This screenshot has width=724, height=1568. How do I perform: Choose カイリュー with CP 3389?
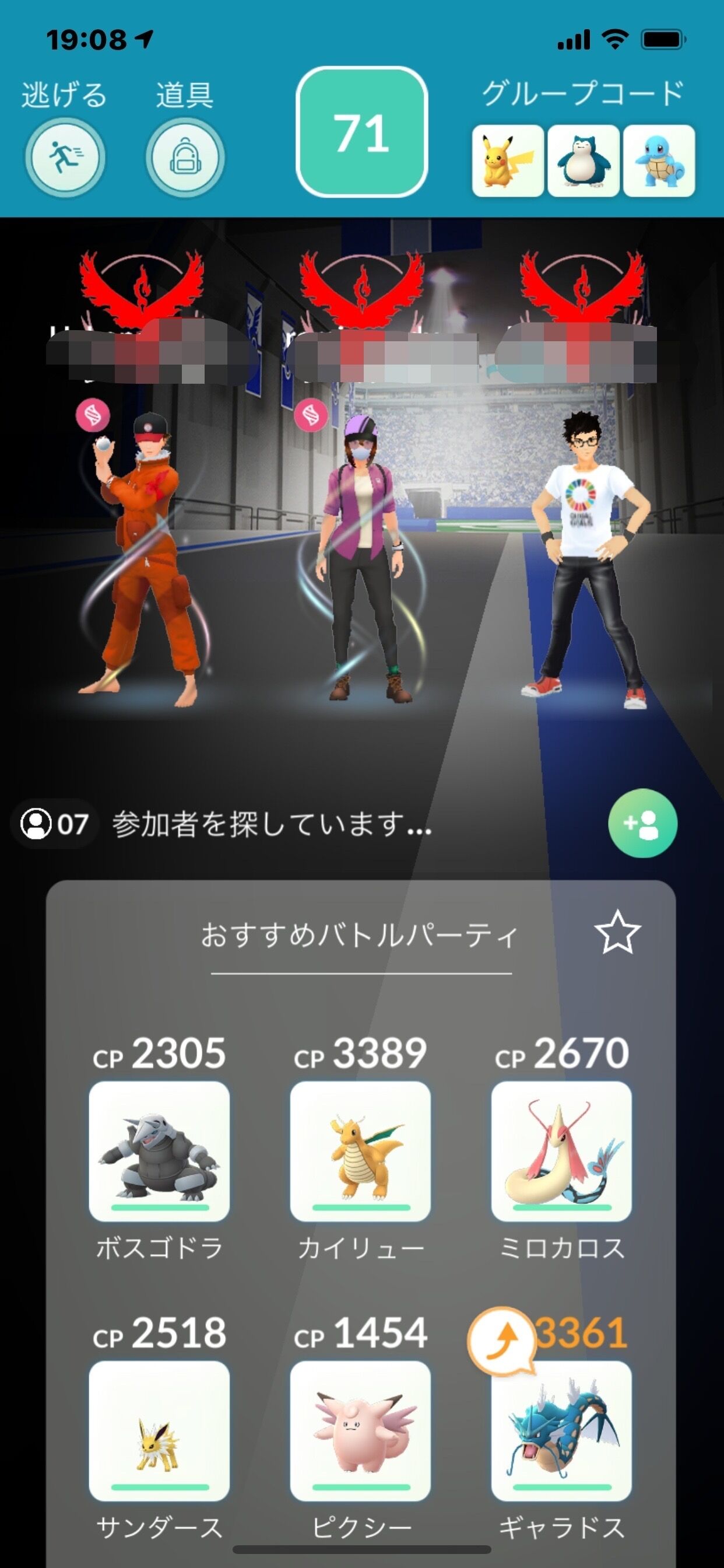click(x=360, y=1151)
